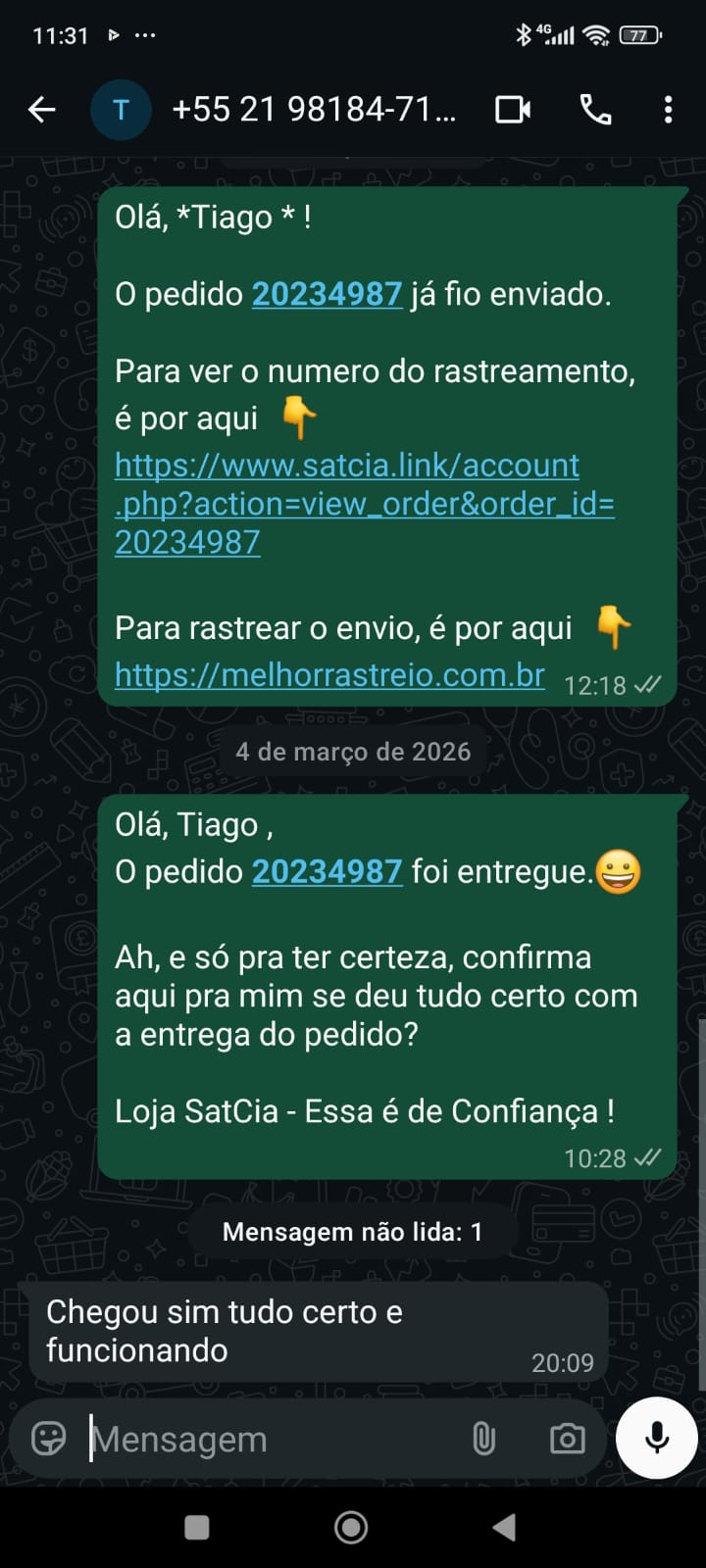Viewport: 706px width, 1568px height.
Task: Record a voice message with the microphone
Action: tap(657, 1438)
